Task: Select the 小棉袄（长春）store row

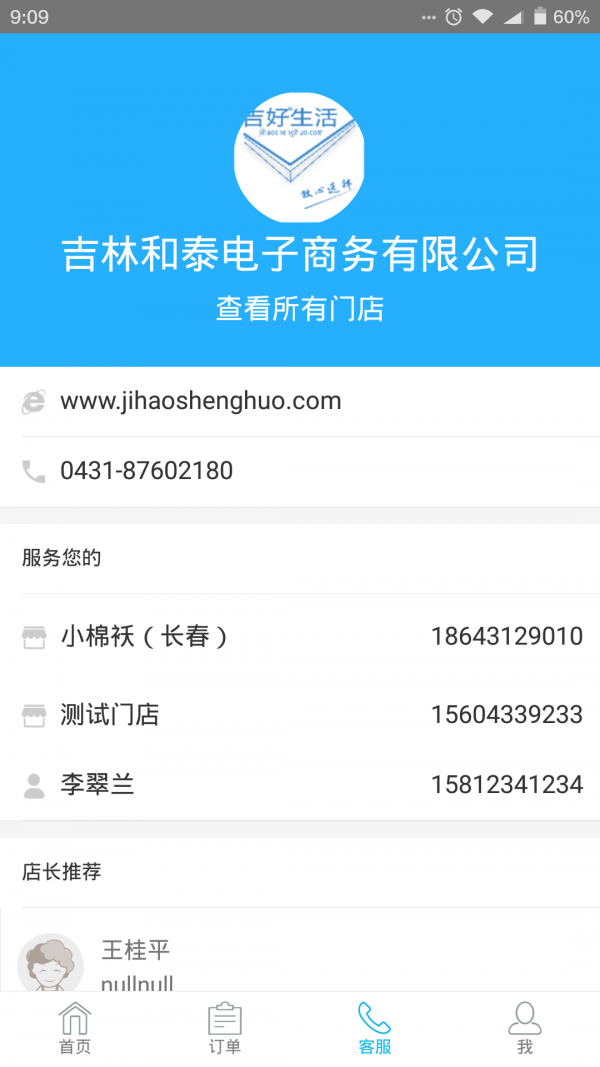Action: [300, 636]
